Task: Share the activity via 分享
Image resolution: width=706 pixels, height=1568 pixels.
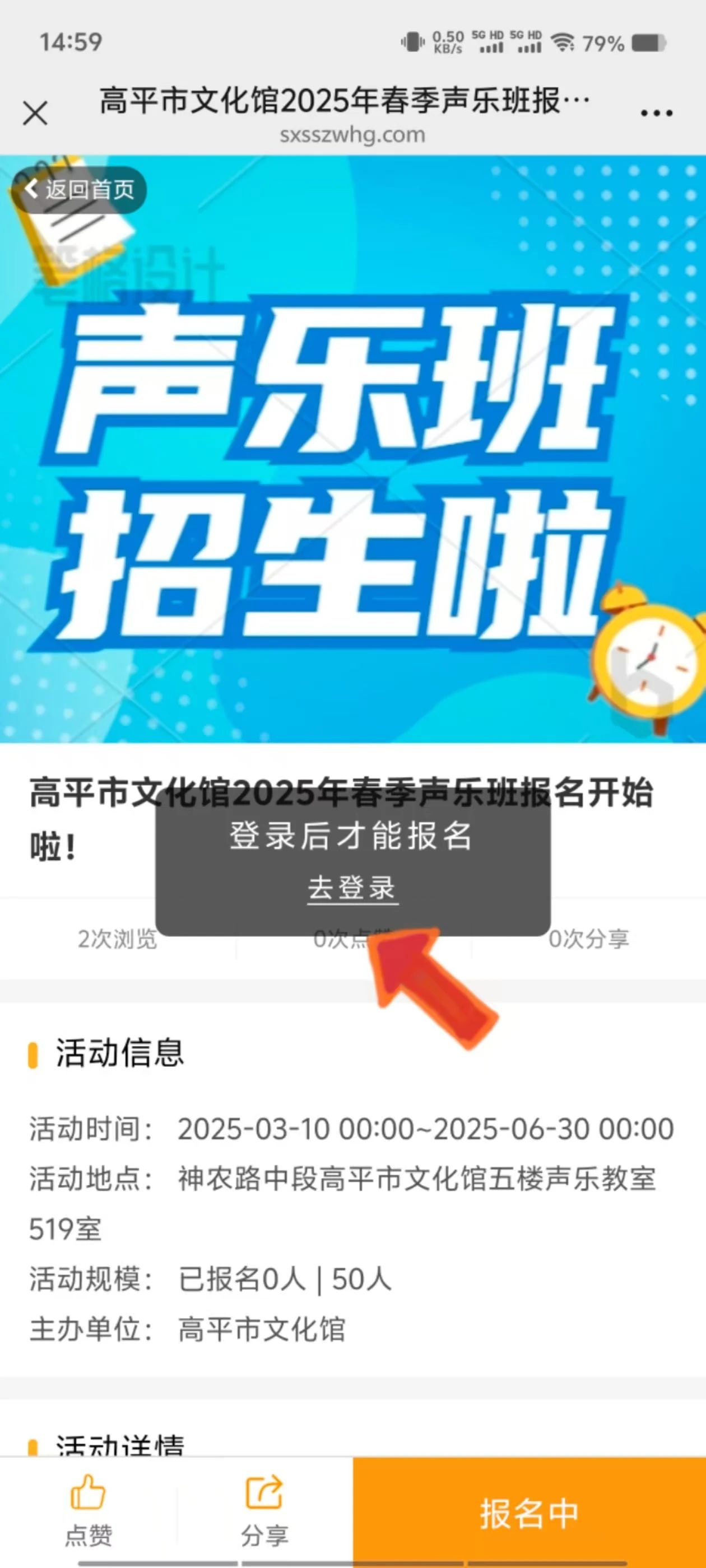Action: coord(264,1510)
